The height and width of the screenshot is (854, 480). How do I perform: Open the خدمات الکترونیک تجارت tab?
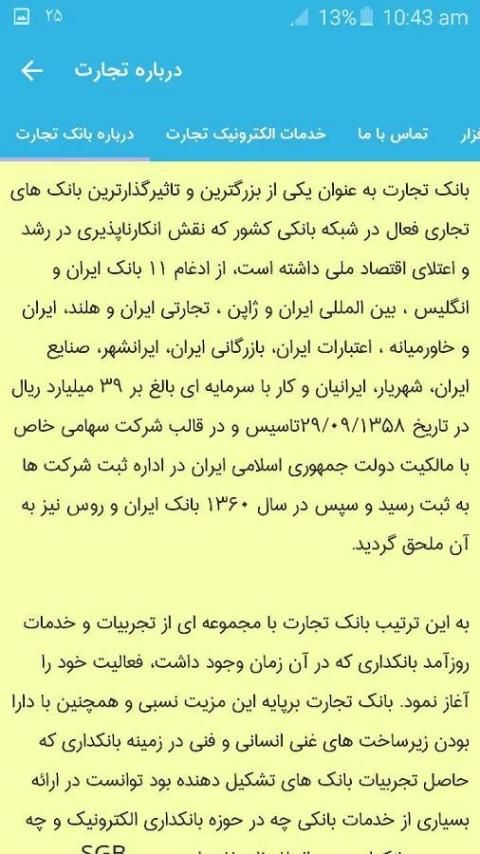point(246,135)
